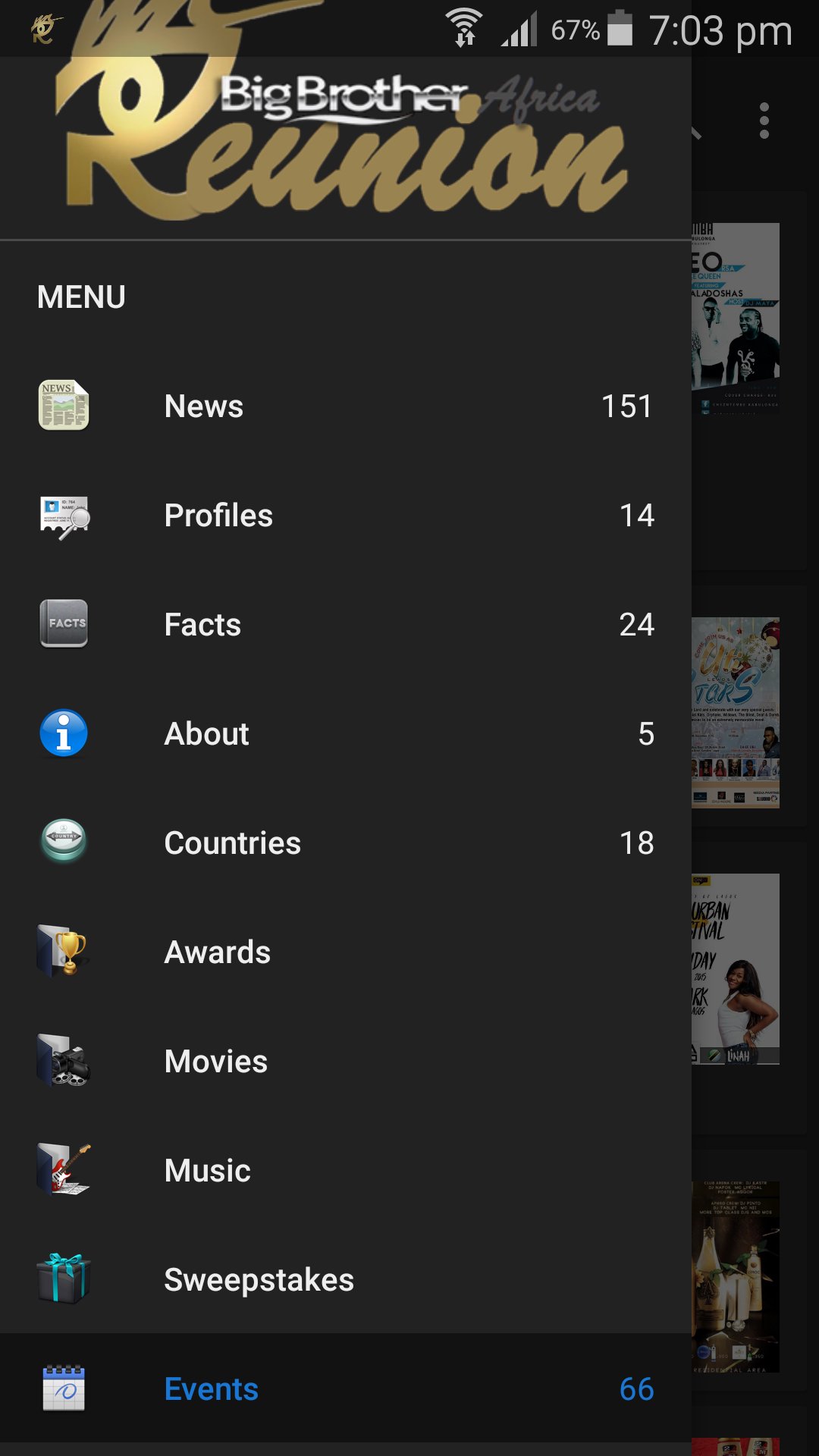819x1456 pixels.
Task: Select the Music guitar icon
Action: (62, 1170)
